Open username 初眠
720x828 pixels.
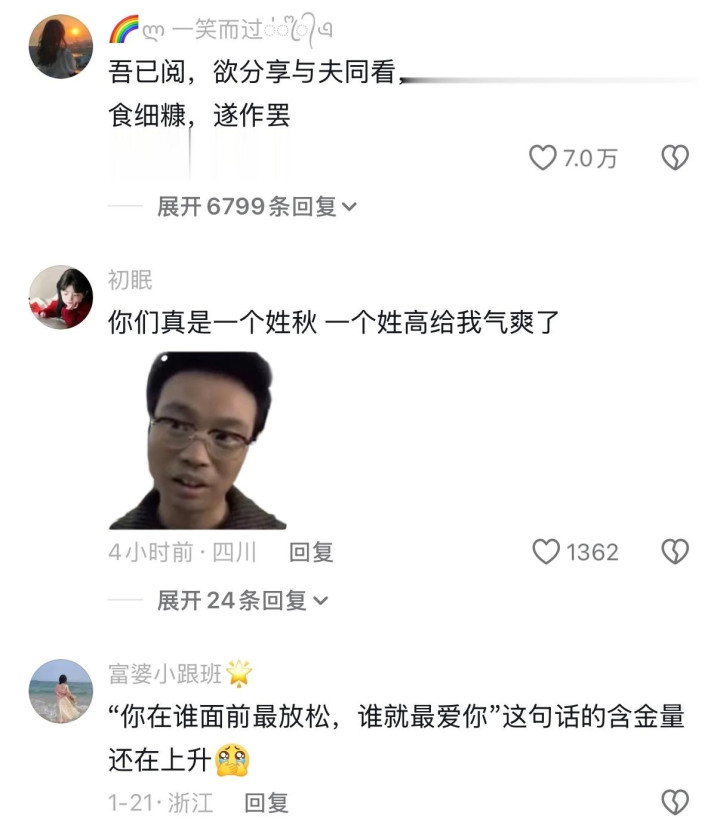click(x=130, y=280)
